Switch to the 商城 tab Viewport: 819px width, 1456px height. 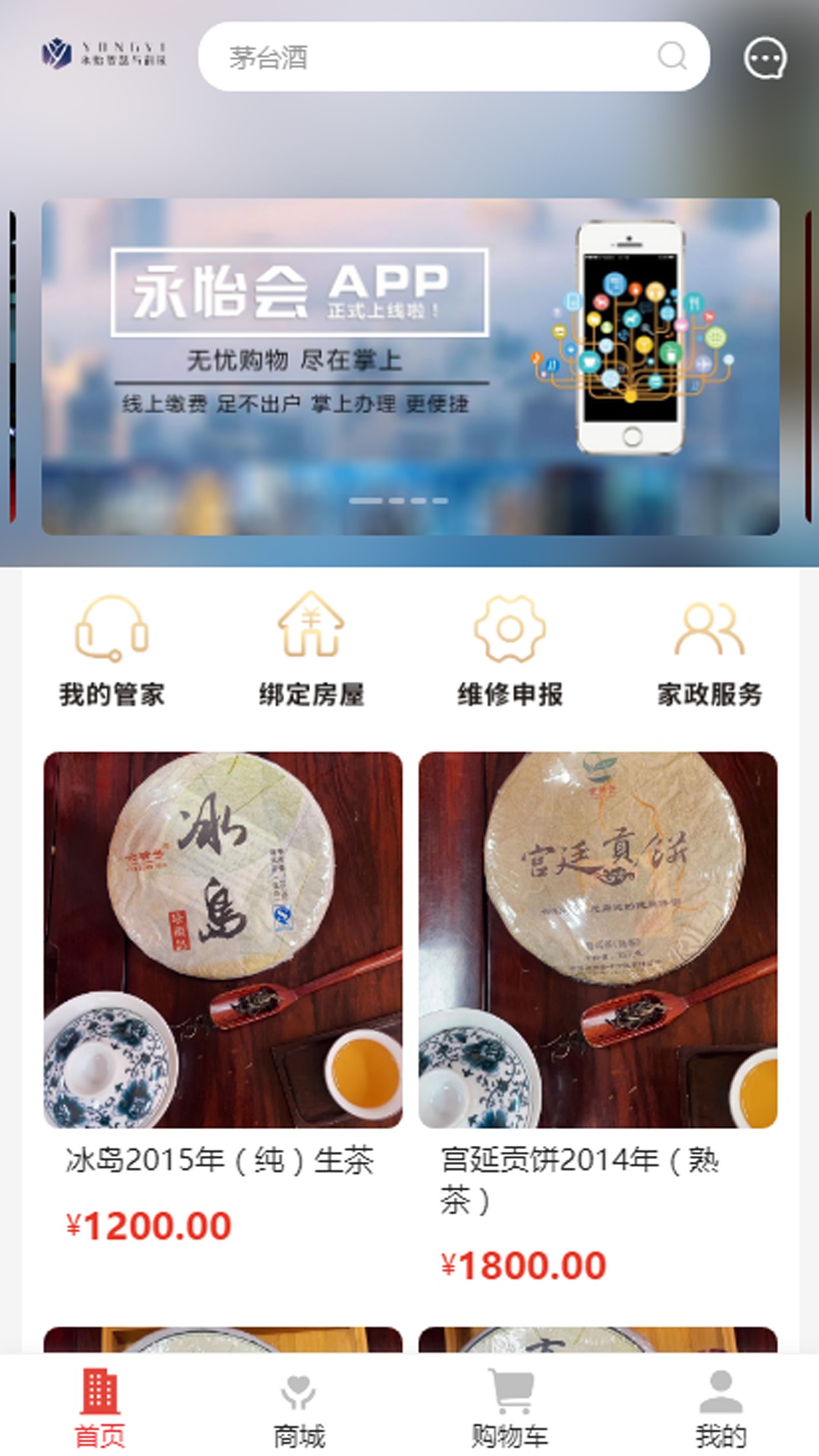299,1407
